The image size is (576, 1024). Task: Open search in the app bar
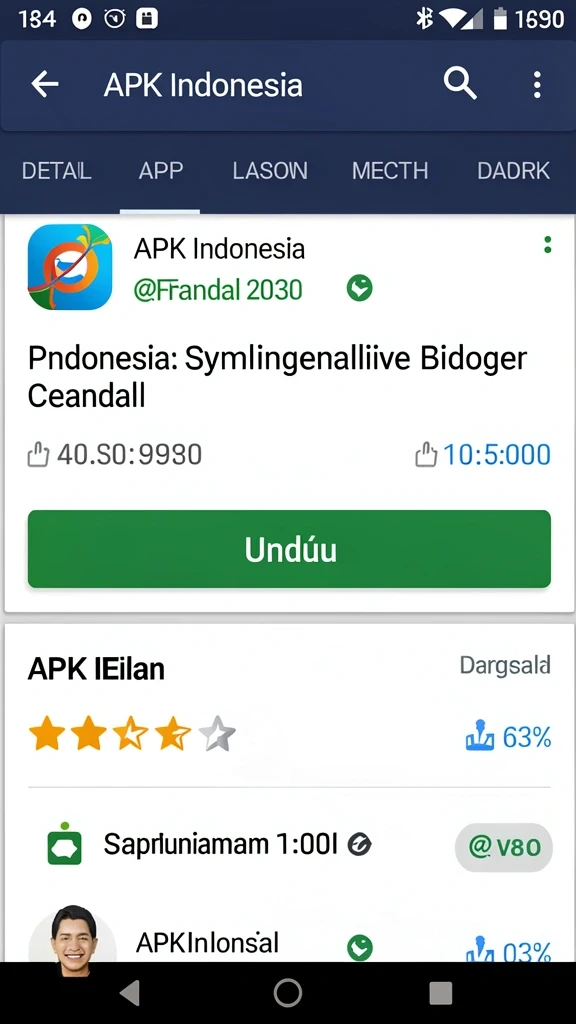tap(460, 84)
